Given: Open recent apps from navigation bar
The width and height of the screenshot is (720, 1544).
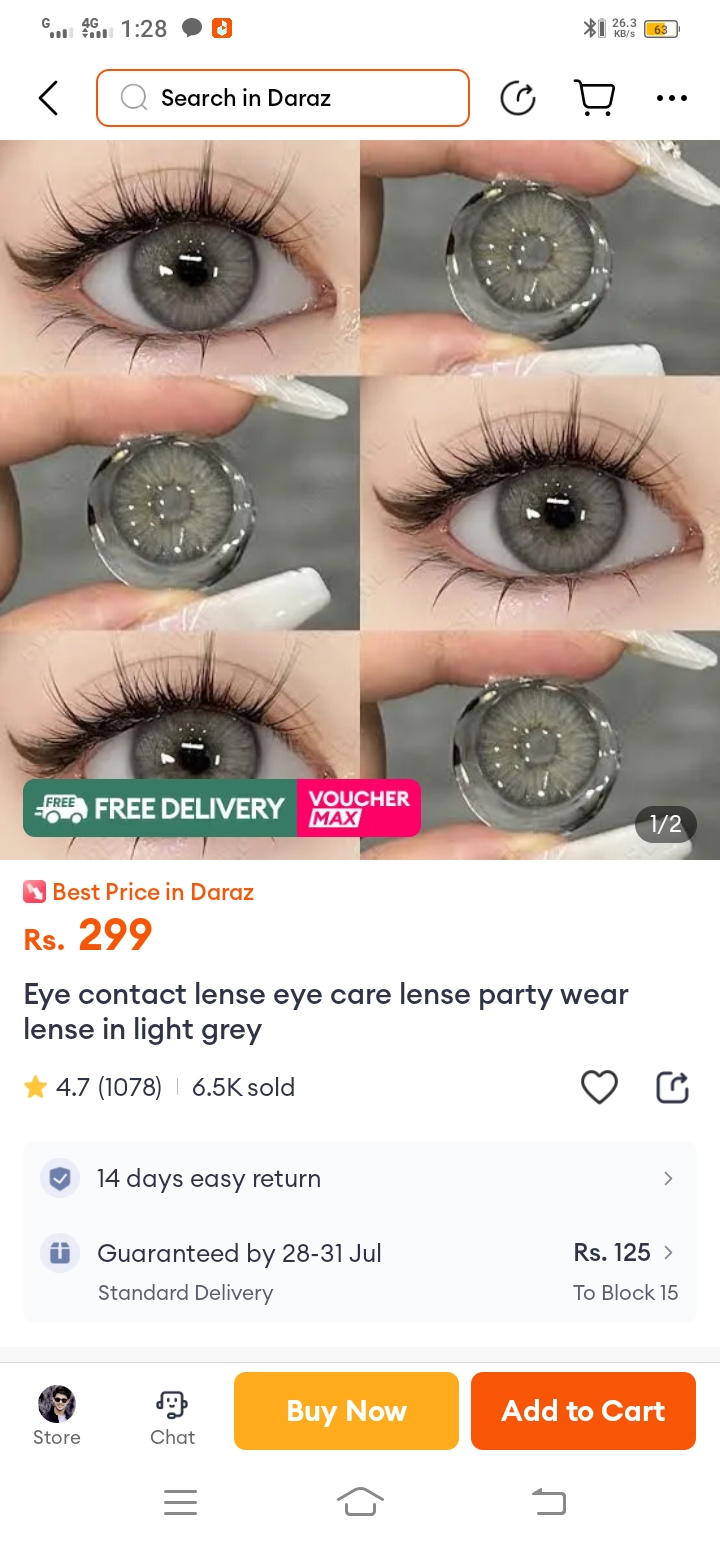Looking at the screenshot, I should tap(180, 1501).
